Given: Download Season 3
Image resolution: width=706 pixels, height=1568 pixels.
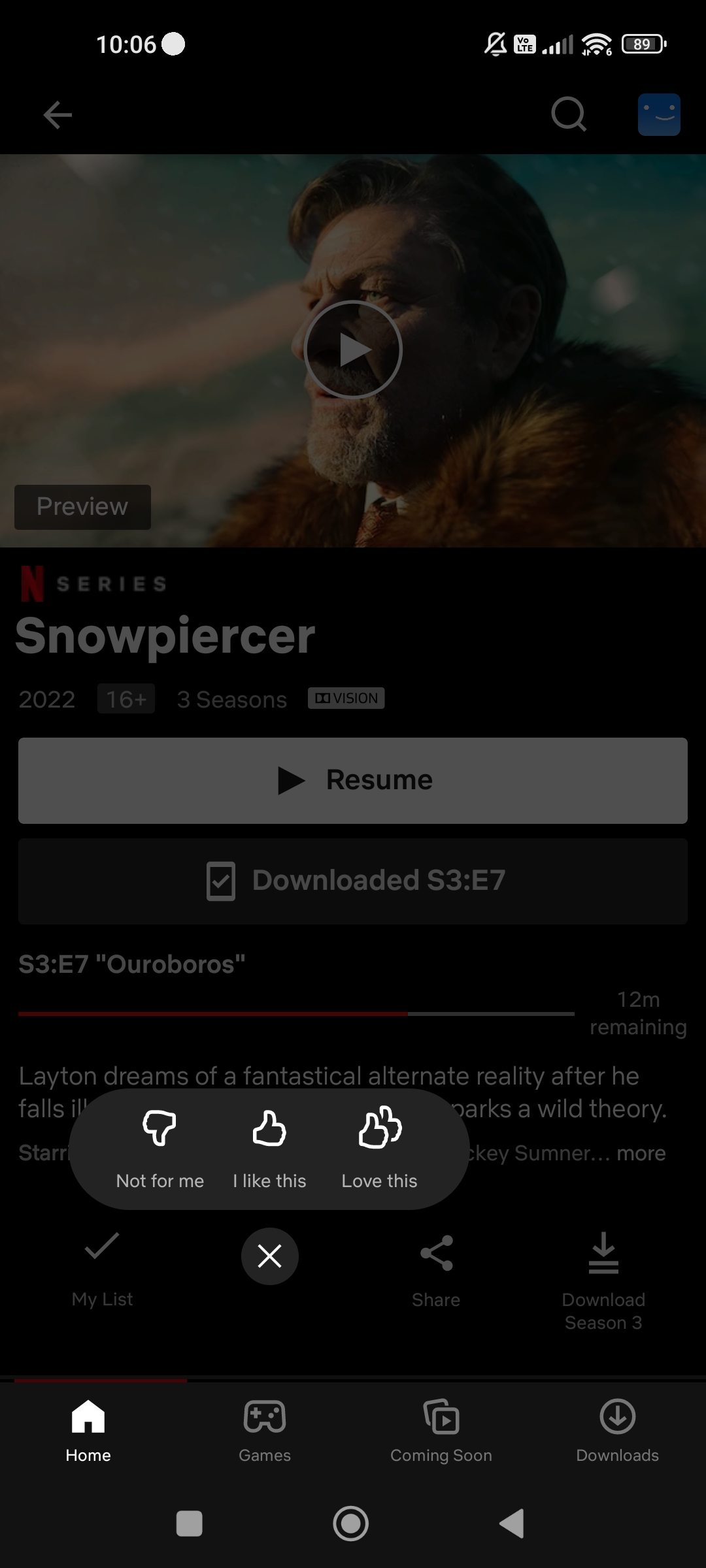Looking at the screenshot, I should click(x=603, y=1279).
